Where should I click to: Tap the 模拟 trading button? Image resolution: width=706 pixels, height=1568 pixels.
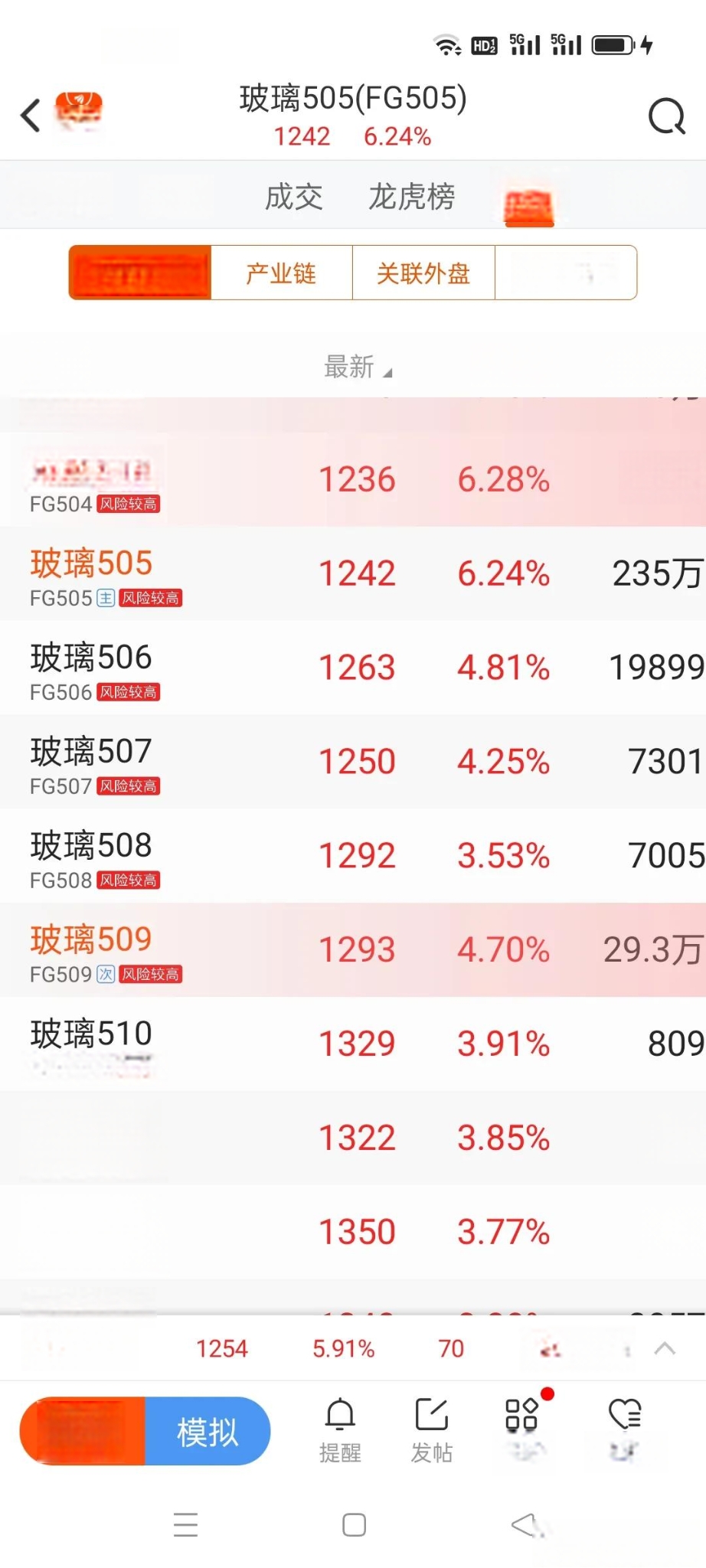(x=208, y=1431)
